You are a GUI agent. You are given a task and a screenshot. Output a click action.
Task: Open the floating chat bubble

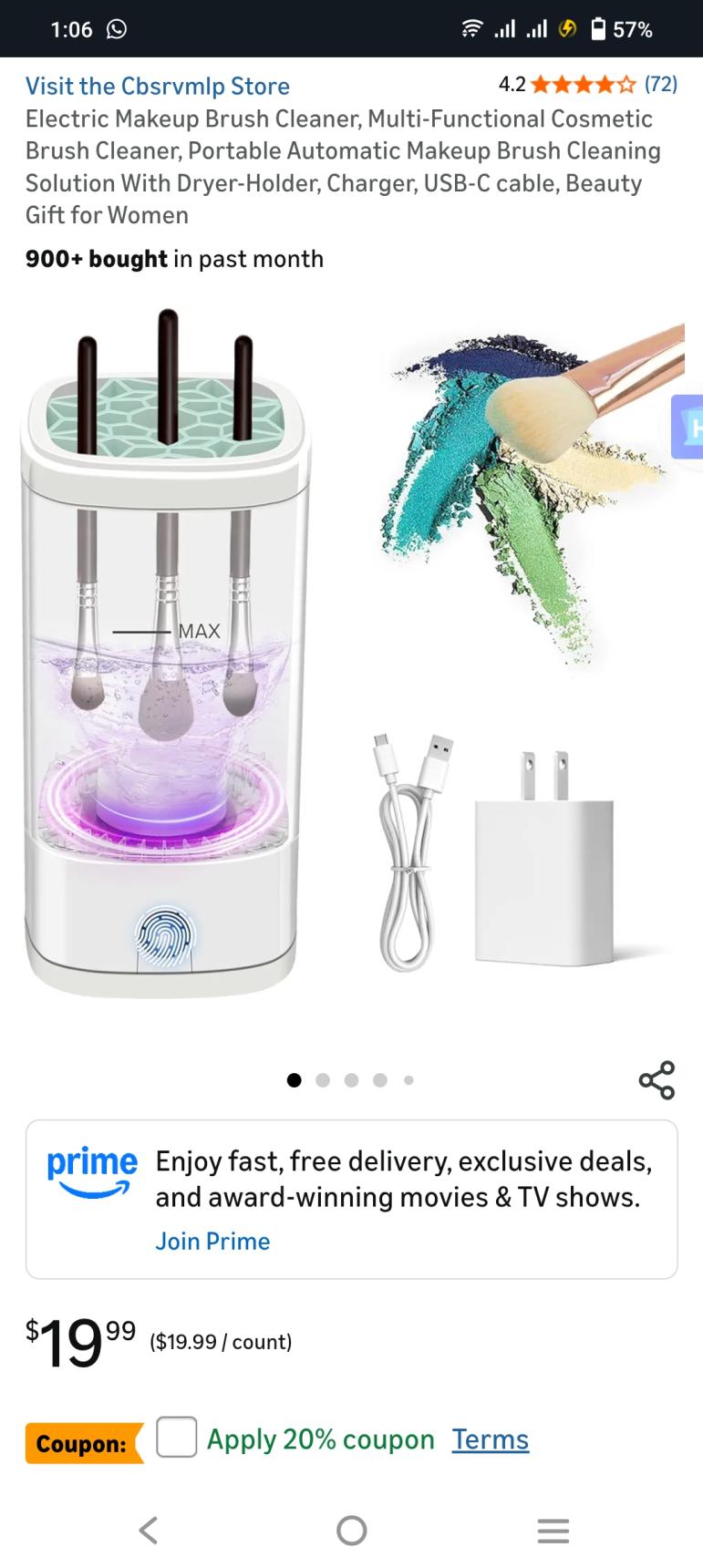click(x=688, y=426)
